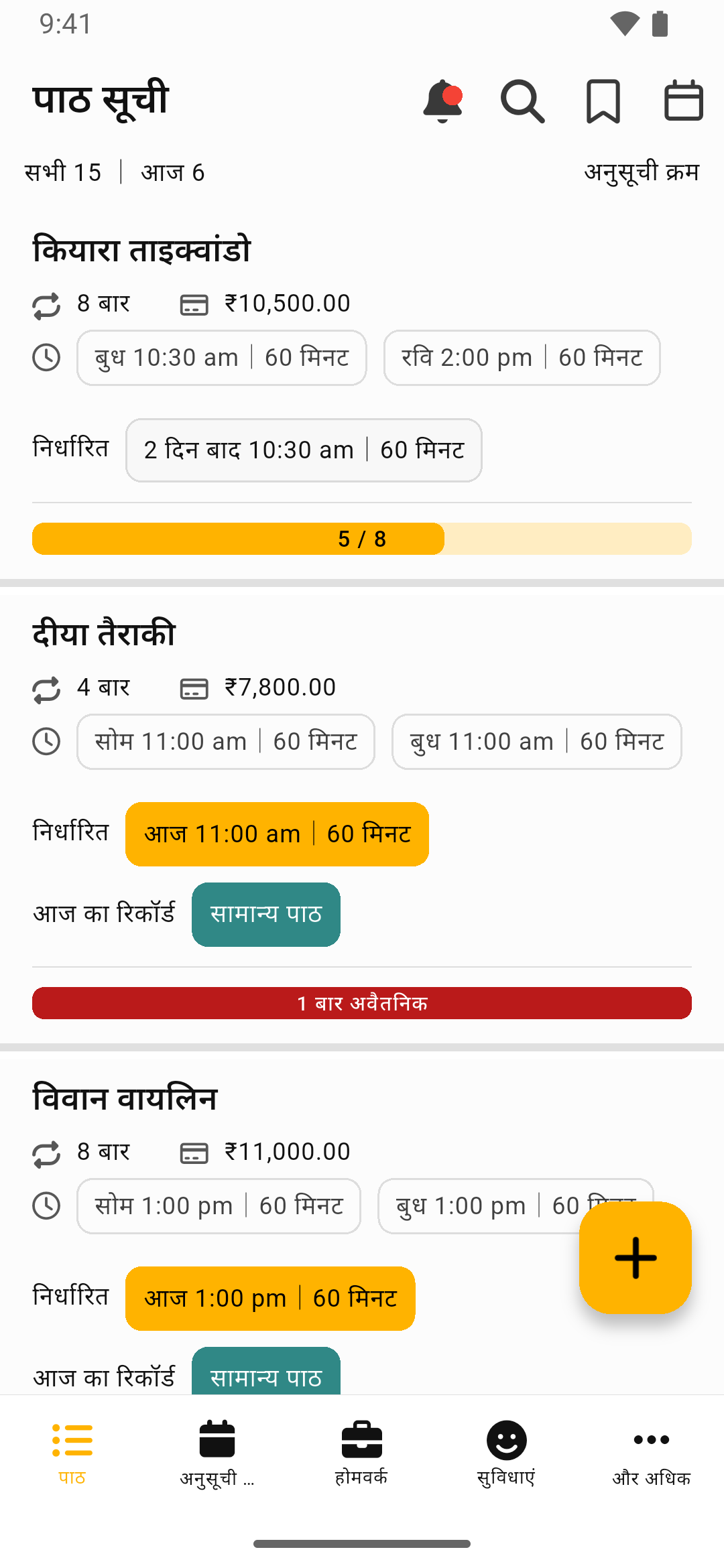
Task: Toggle रवि 2:00 pm schedule chip
Action: [522, 358]
